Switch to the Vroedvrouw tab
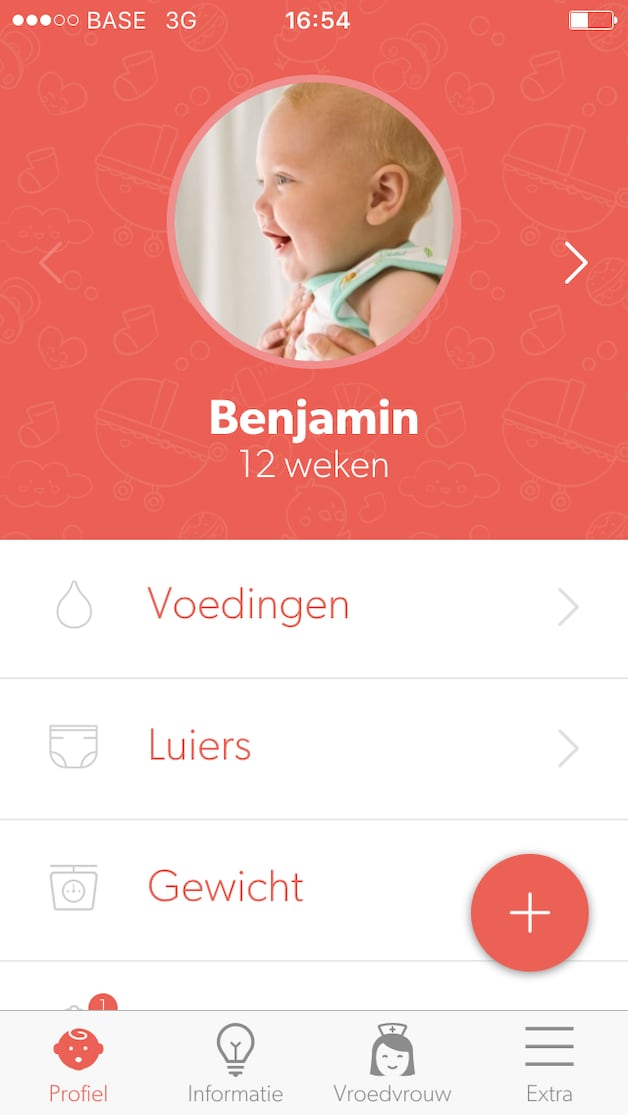628x1115 pixels. tap(393, 1063)
